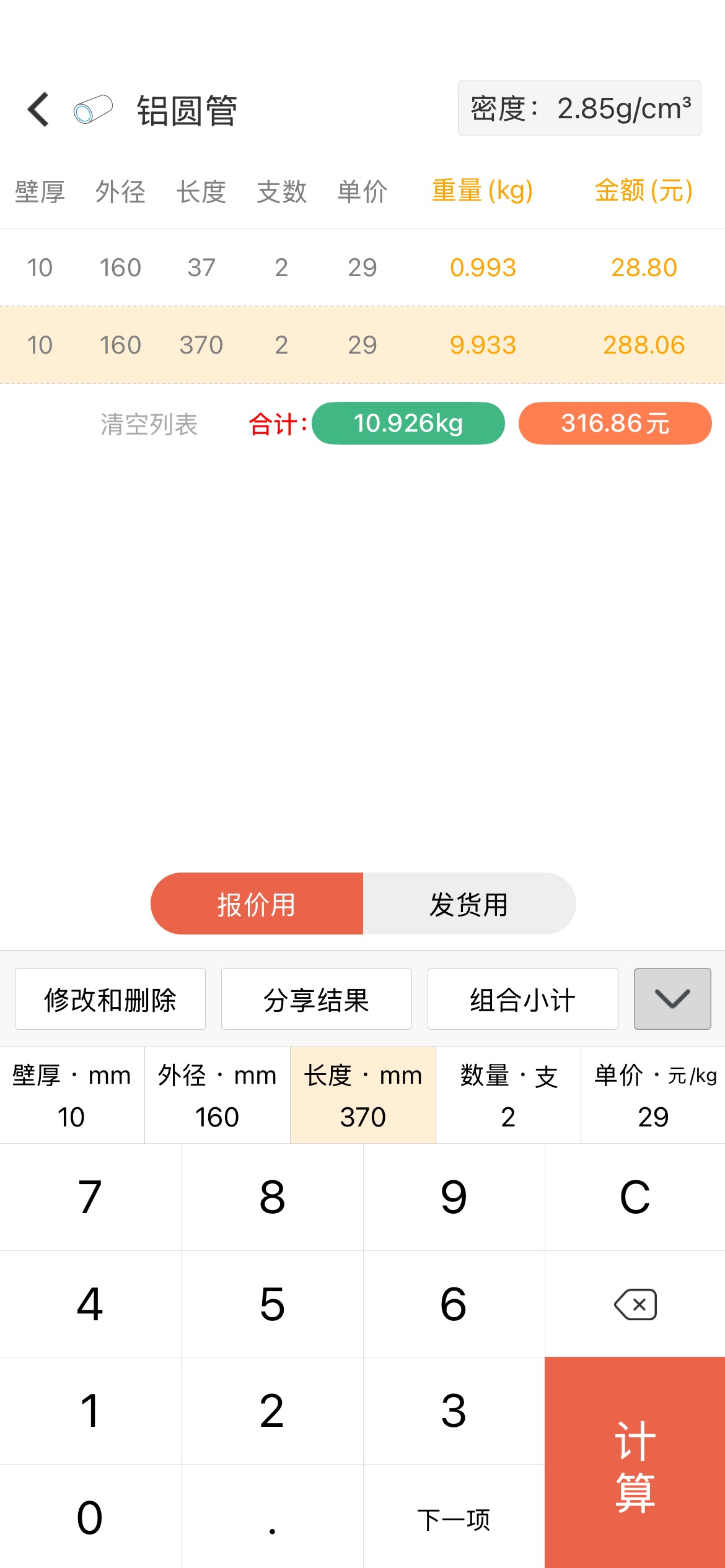The width and height of the screenshot is (725, 1568).
Task: Open 修改和删除 options
Action: (110, 1000)
